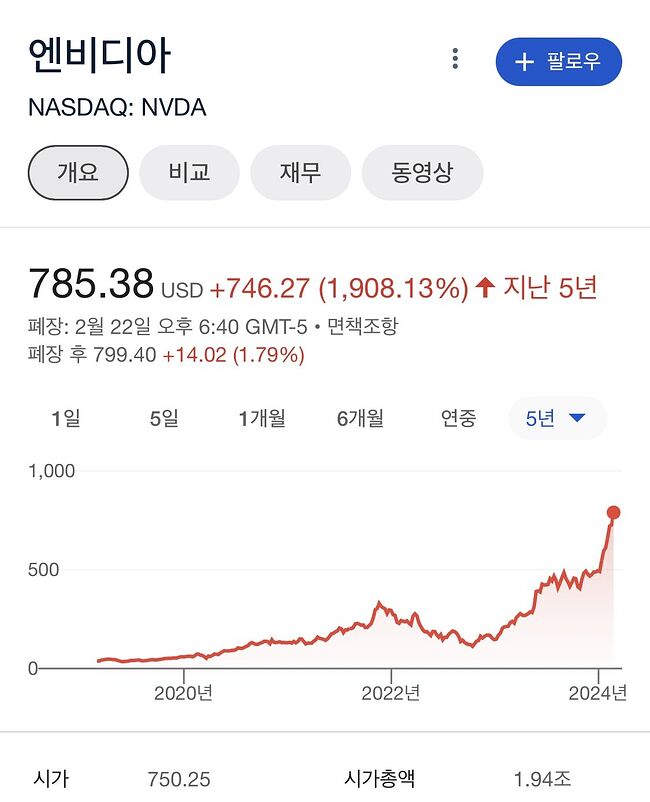This screenshot has height=802, width=650.
Task: Open the 재무 tab
Action: 300,173
